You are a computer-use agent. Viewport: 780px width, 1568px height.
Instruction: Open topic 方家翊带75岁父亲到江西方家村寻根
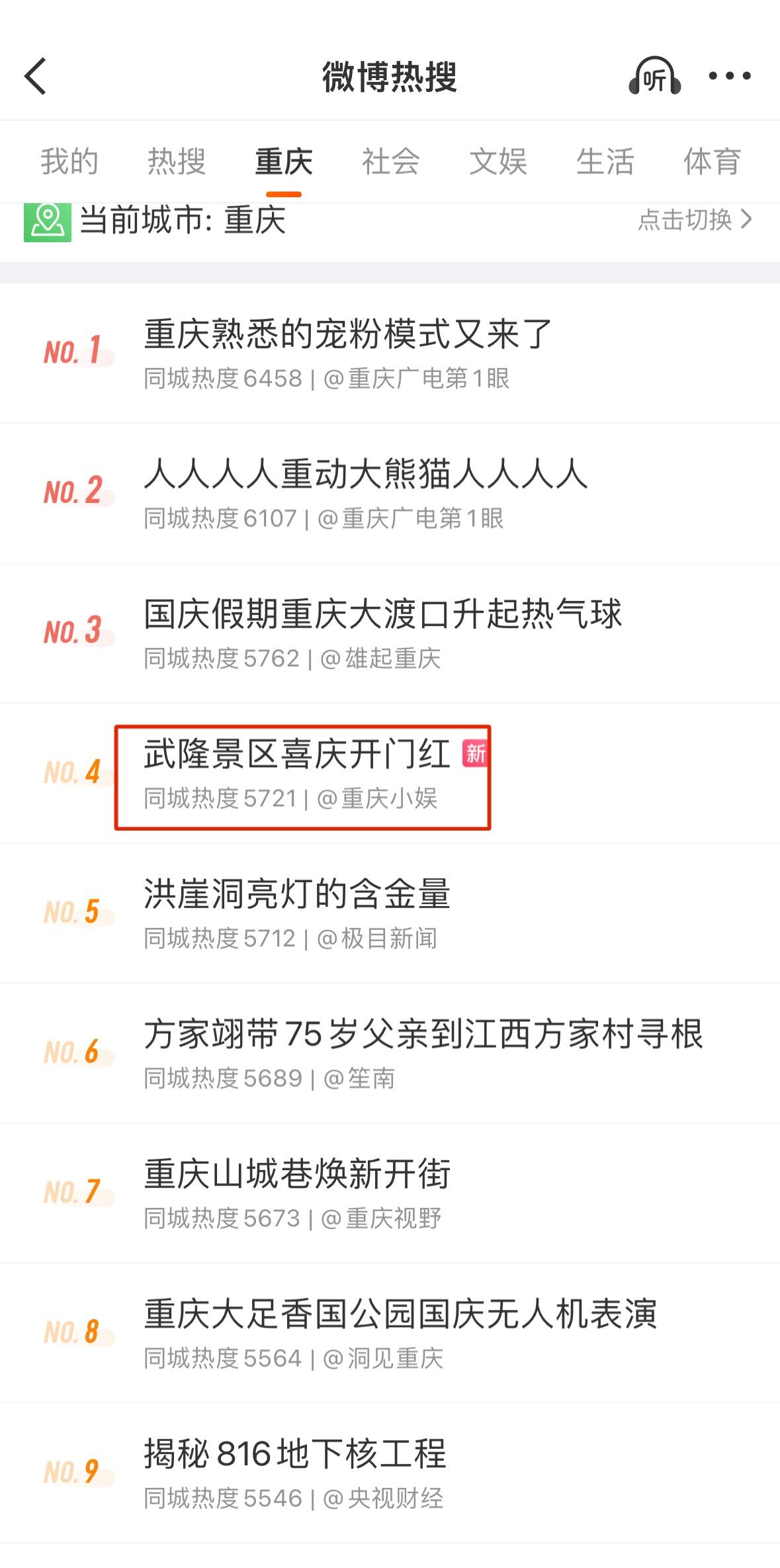pyautogui.click(x=423, y=1035)
